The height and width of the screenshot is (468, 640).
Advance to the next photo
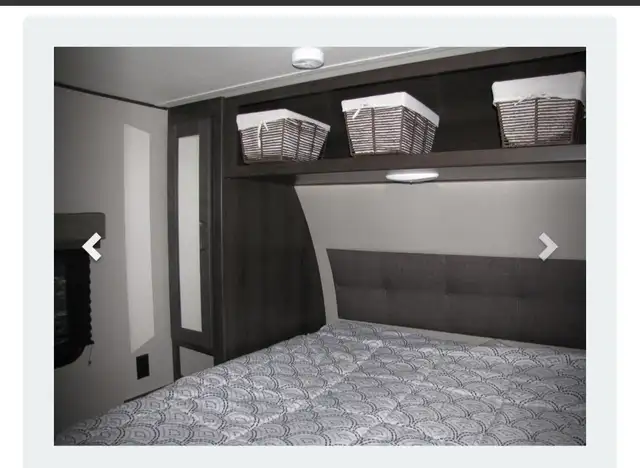click(547, 246)
